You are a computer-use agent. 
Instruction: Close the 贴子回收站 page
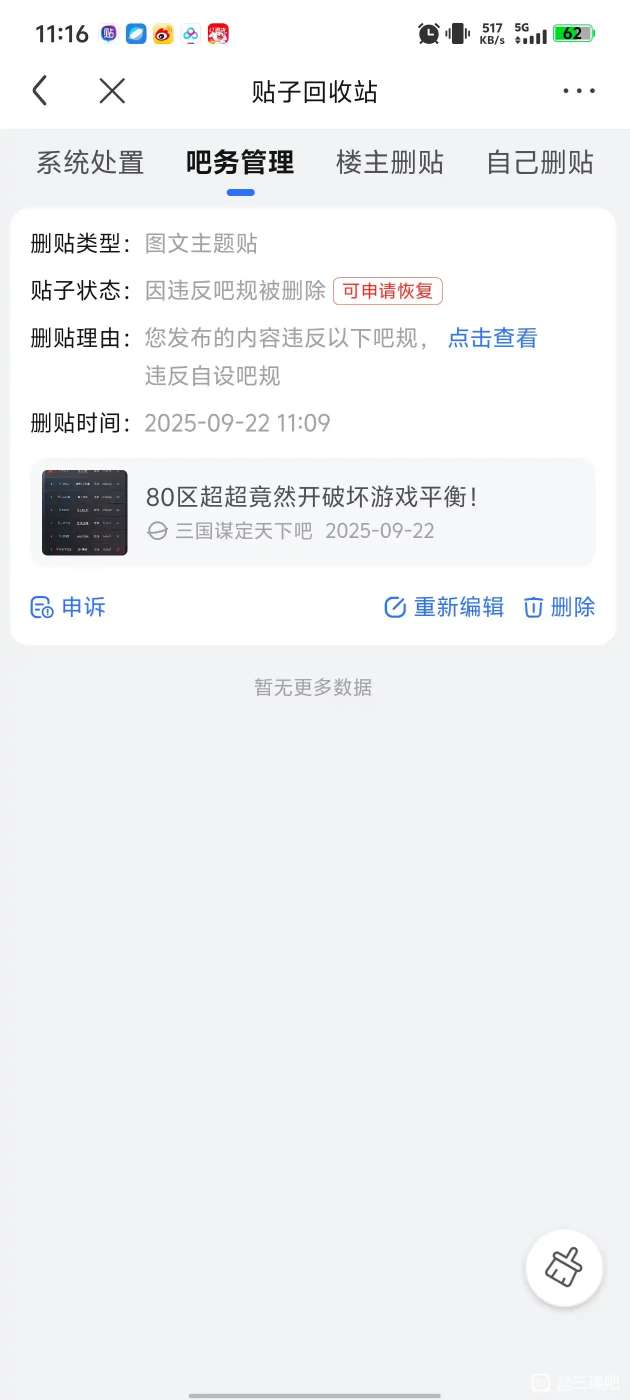[112, 92]
